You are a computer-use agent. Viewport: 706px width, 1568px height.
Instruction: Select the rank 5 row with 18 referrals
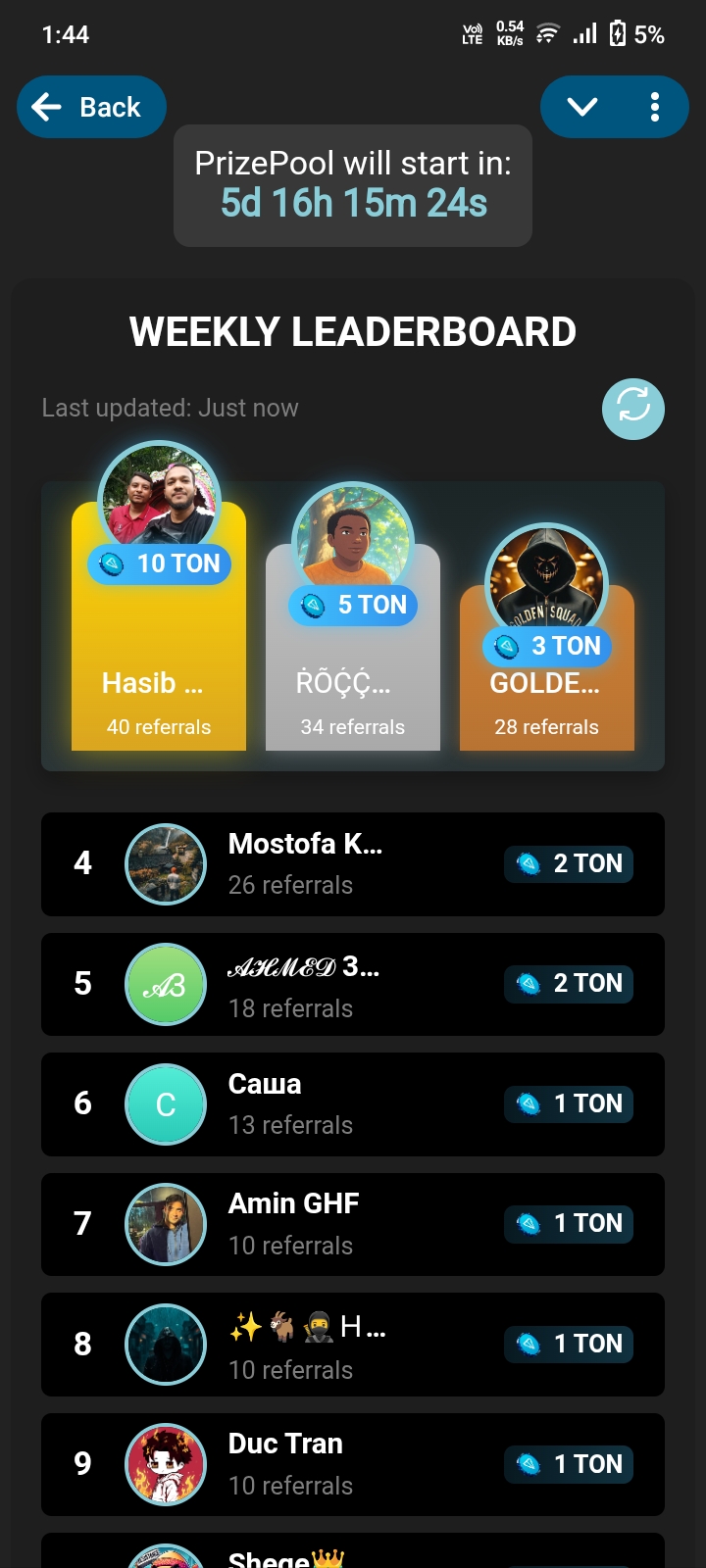[x=353, y=984]
